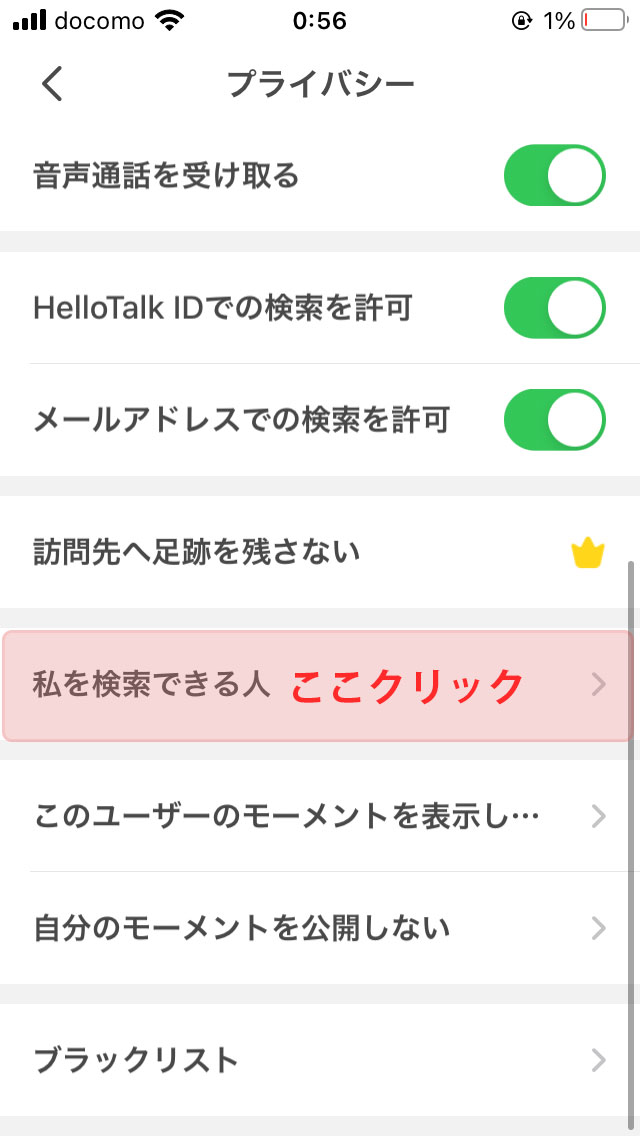Open 私を検索できる人 settings
The height and width of the screenshot is (1136, 640).
318,685
